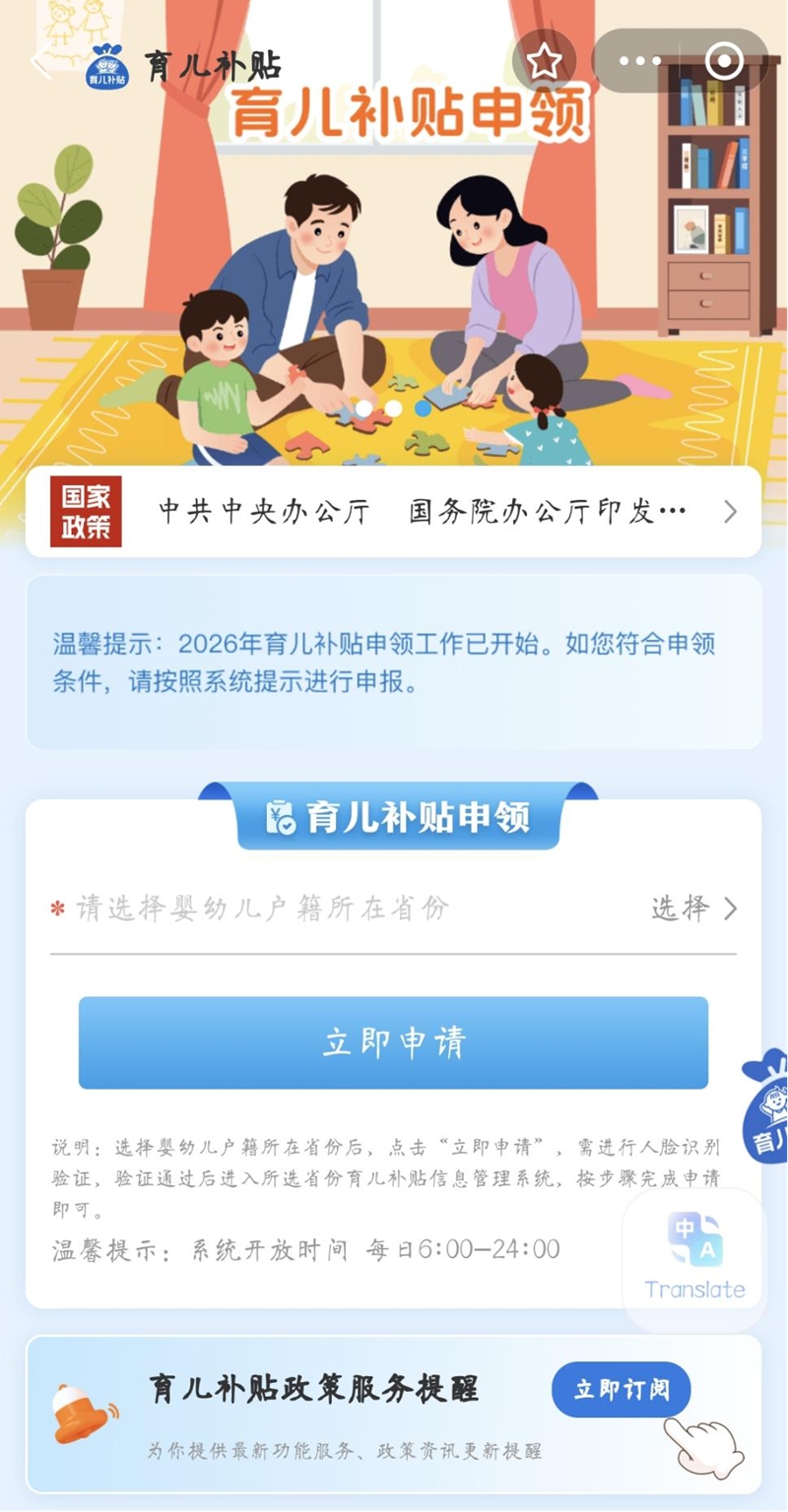788x1512 pixels.
Task: Subscribe via the 立即订阅 button
Action: (x=622, y=1389)
